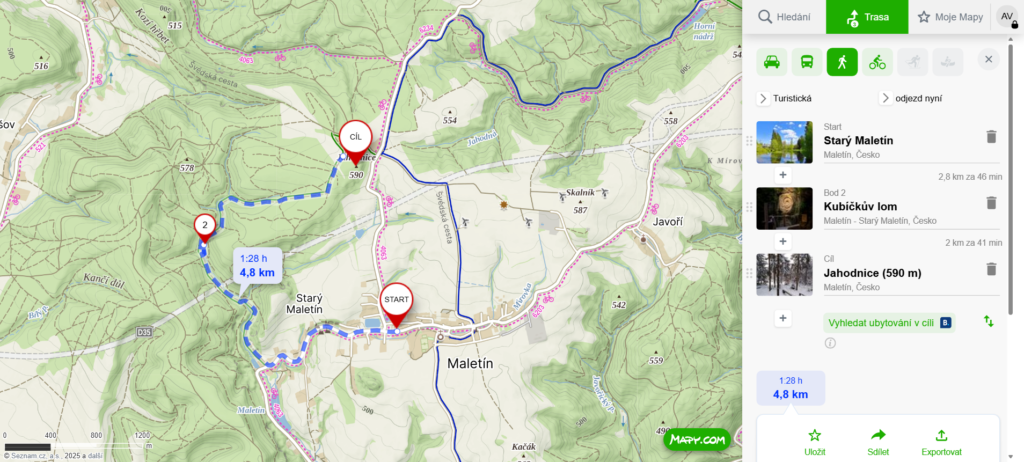
Task: Add a stop after Starý Maletín
Action: 783,175
